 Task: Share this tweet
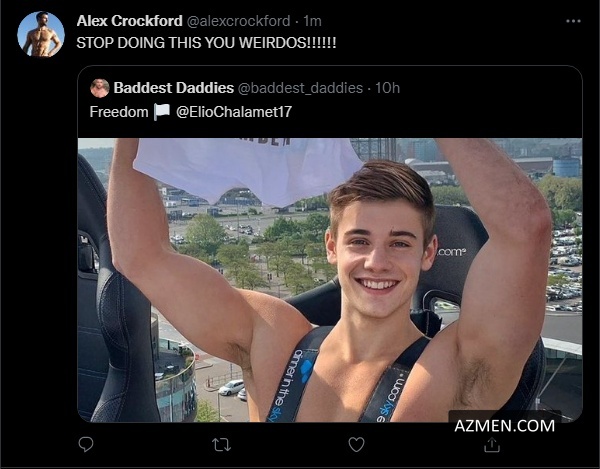490,443
